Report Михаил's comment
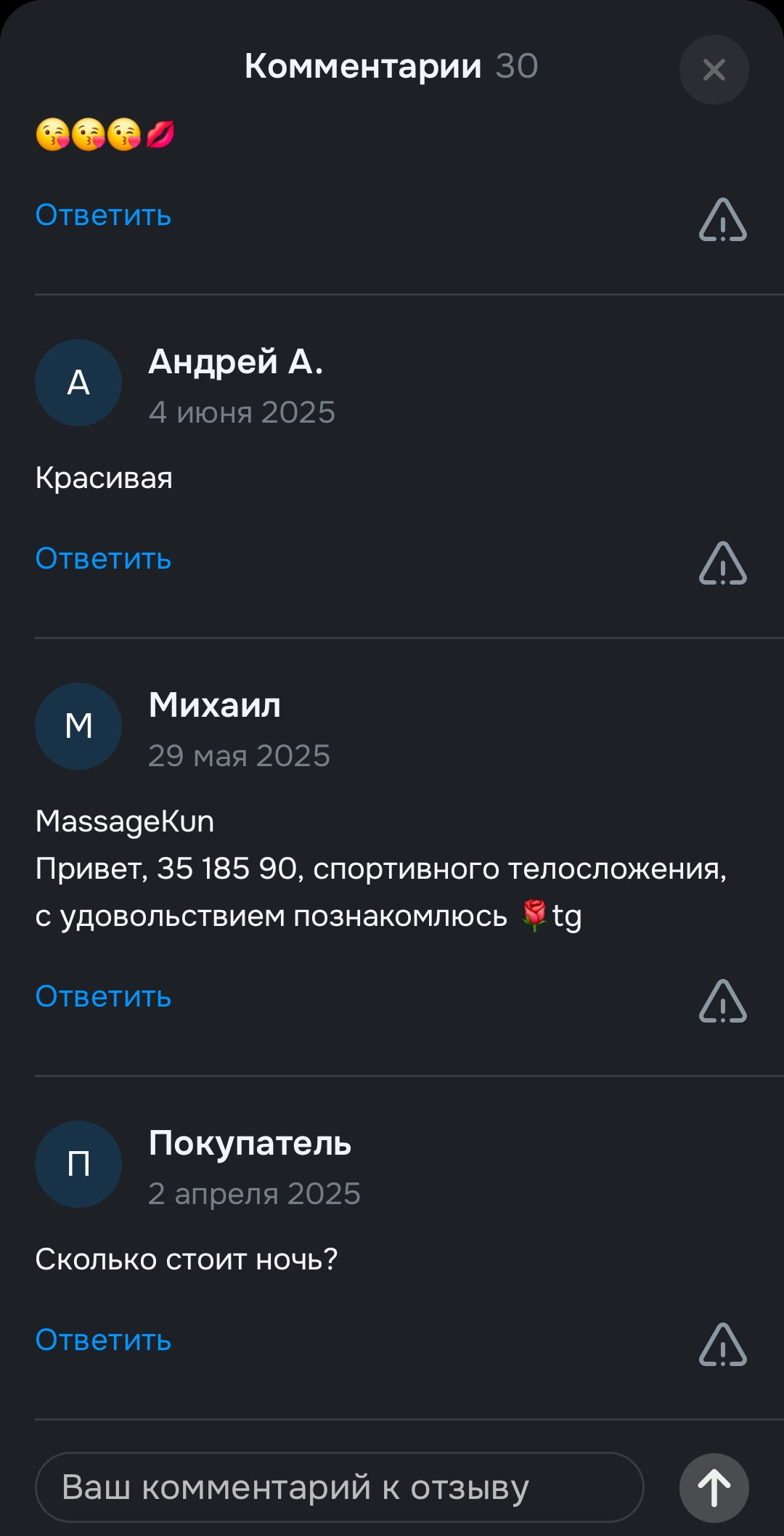This screenshot has width=784, height=1536. point(722,1001)
